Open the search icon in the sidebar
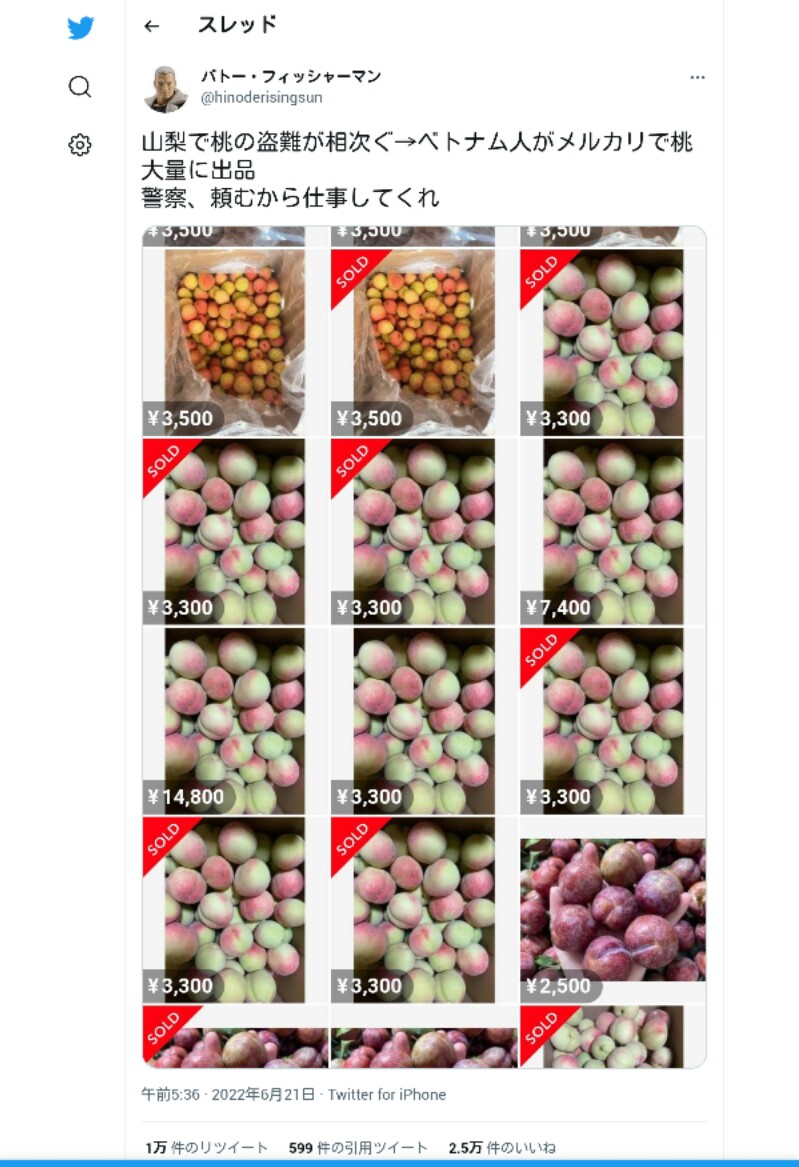 point(79,87)
